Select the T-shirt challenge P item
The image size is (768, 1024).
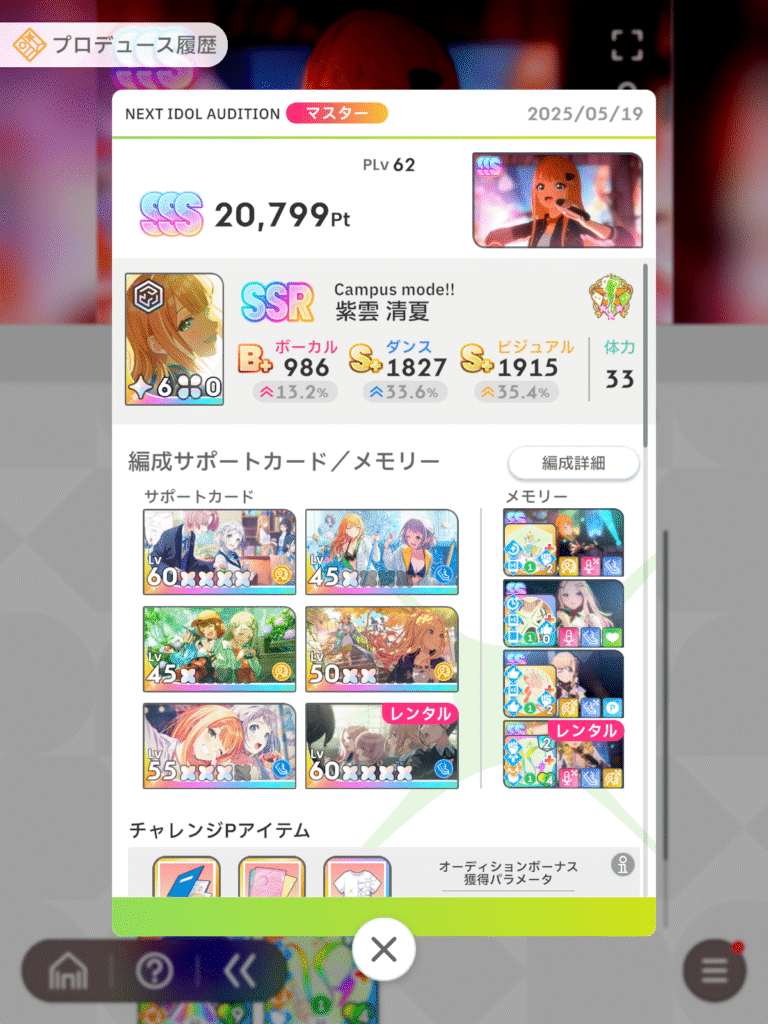[357, 877]
